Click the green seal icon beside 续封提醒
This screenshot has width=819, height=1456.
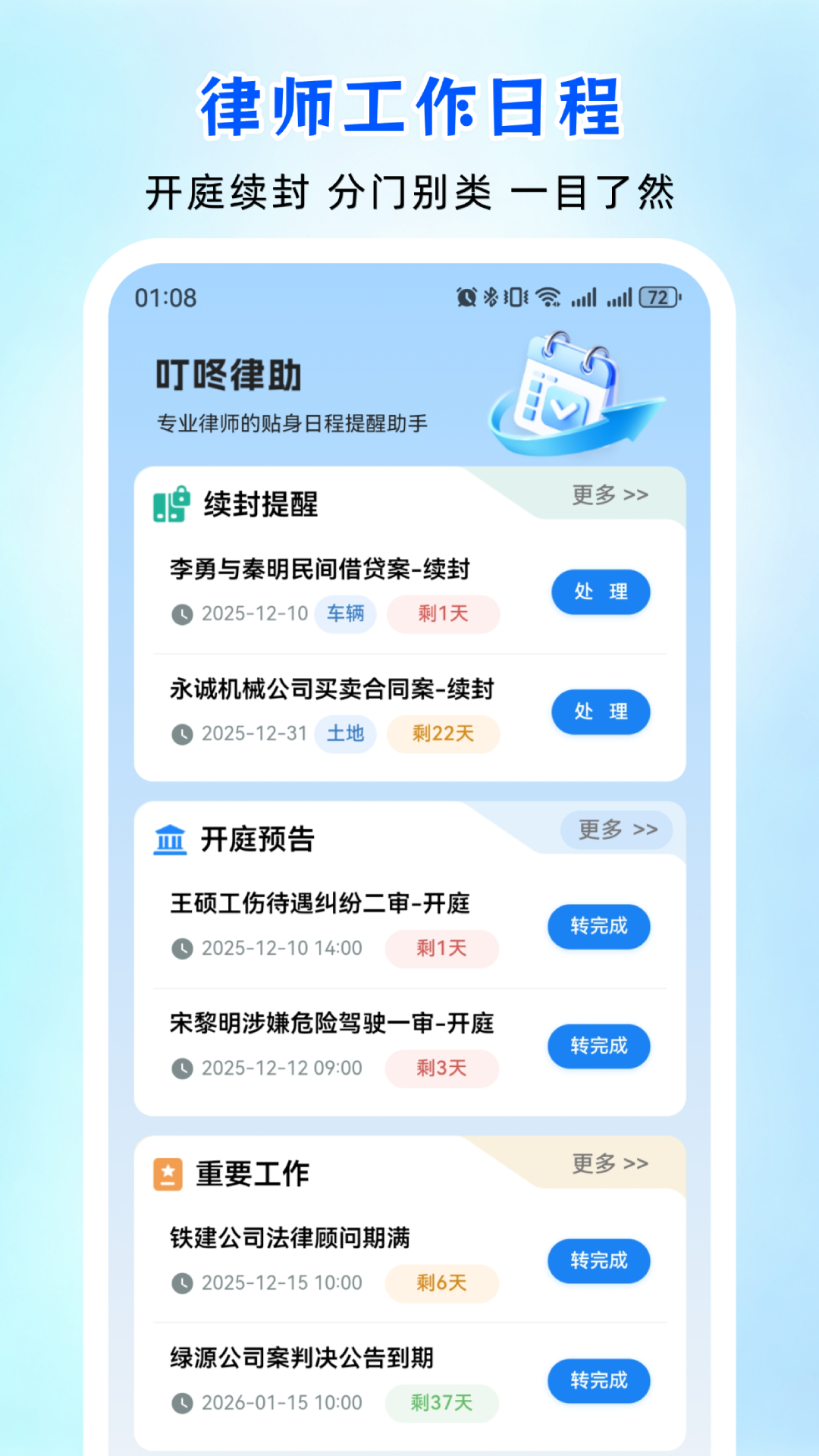[171, 503]
